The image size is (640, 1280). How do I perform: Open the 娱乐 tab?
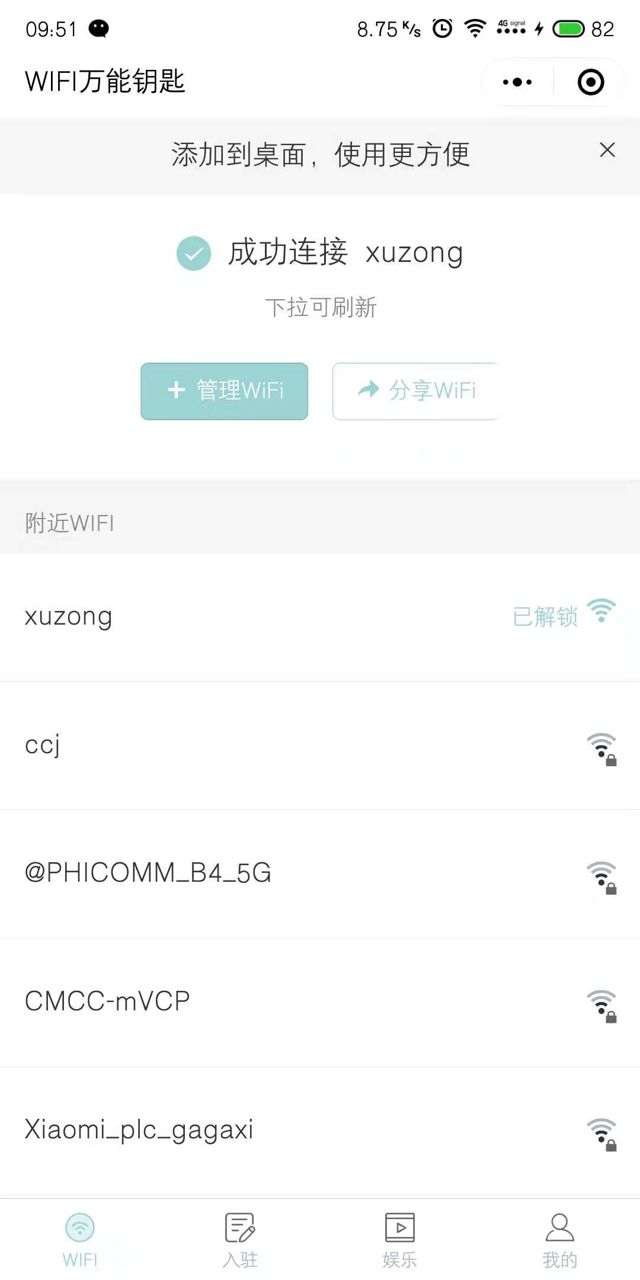point(400,1240)
